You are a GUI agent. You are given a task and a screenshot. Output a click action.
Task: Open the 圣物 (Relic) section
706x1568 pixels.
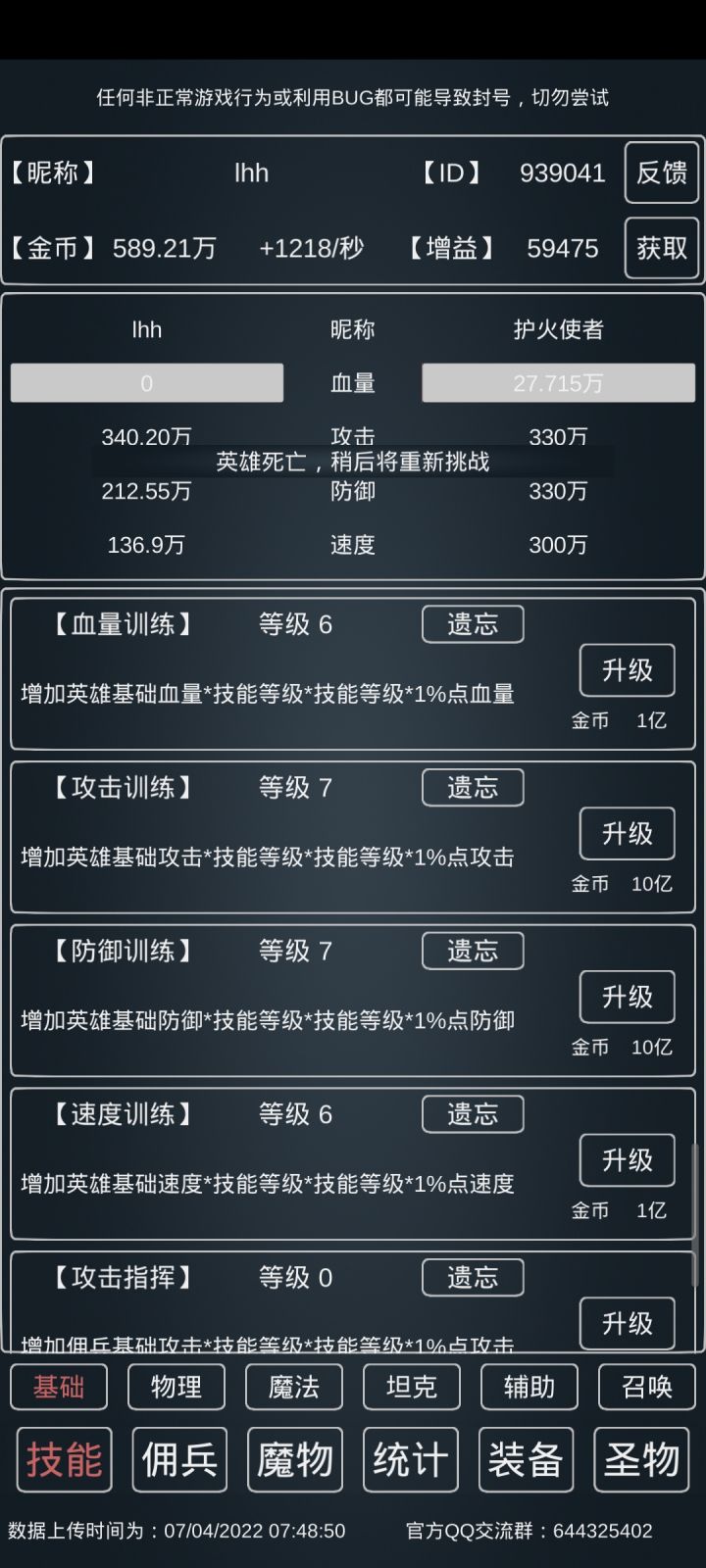(641, 1459)
